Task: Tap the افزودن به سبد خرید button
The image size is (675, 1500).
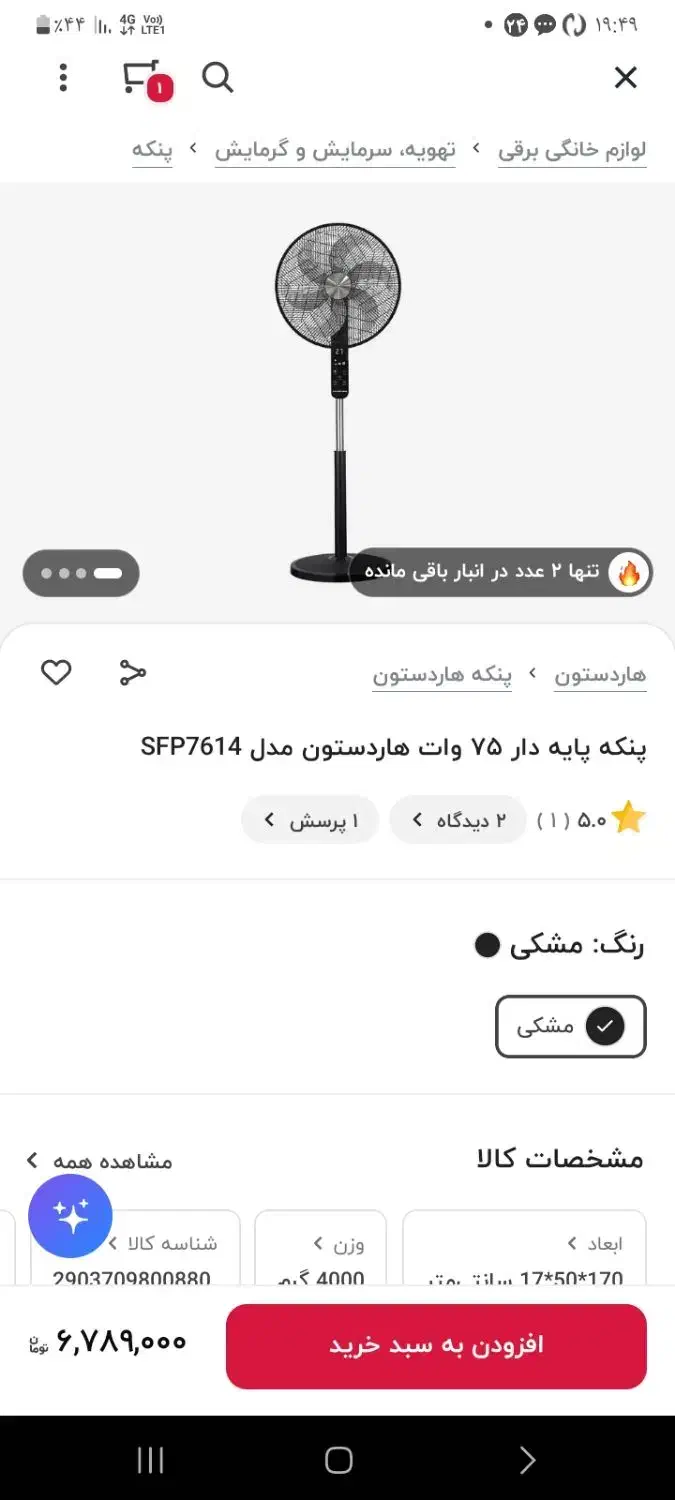Action: (x=436, y=1345)
